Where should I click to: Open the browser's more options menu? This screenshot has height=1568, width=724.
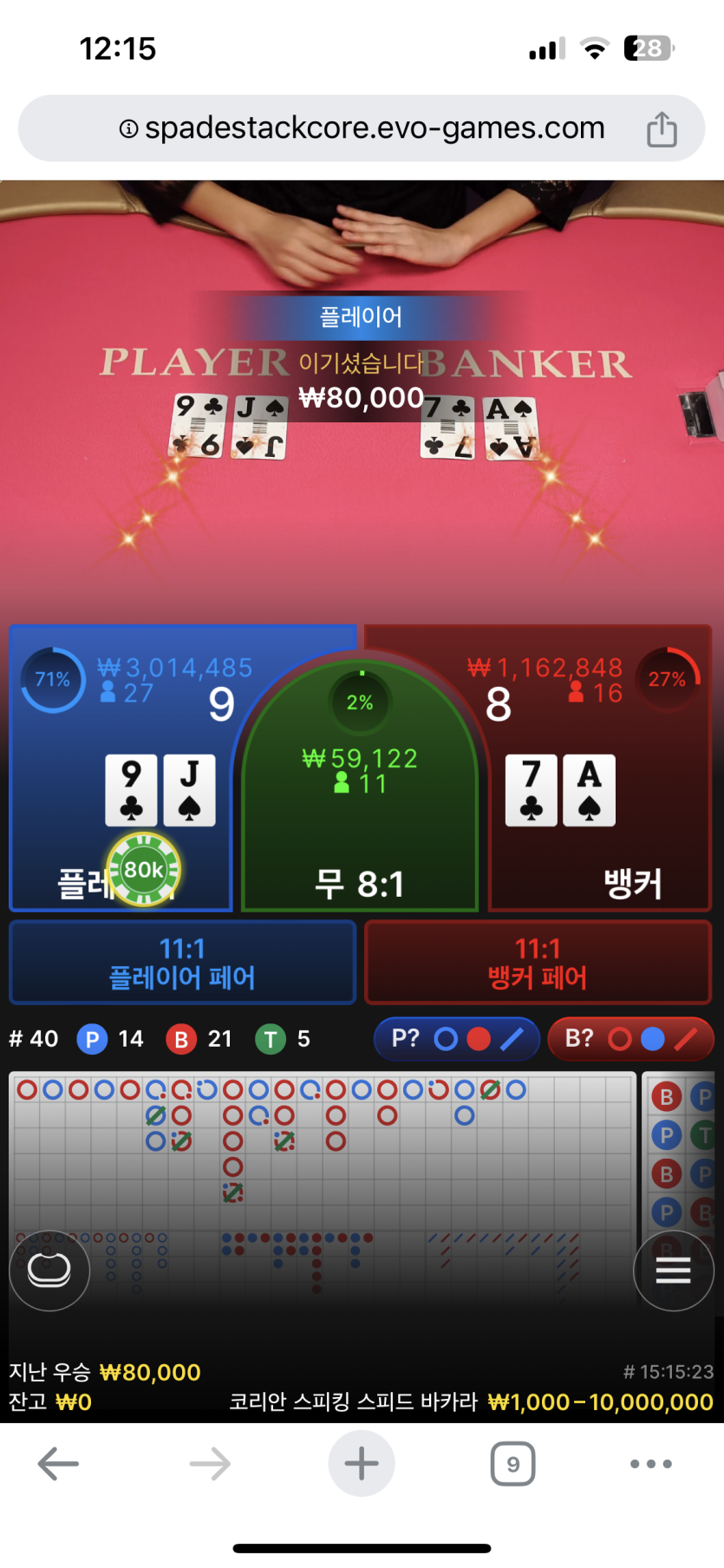pyautogui.click(x=650, y=1464)
